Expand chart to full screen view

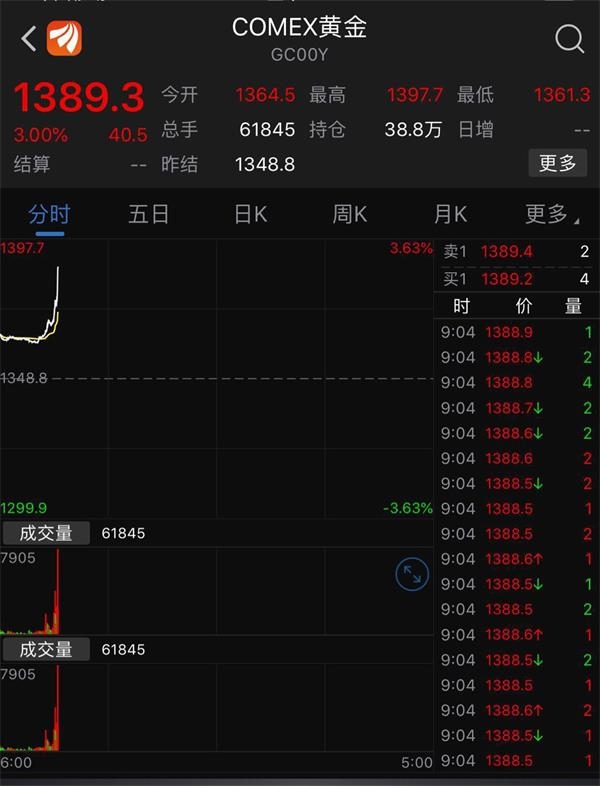412,574
